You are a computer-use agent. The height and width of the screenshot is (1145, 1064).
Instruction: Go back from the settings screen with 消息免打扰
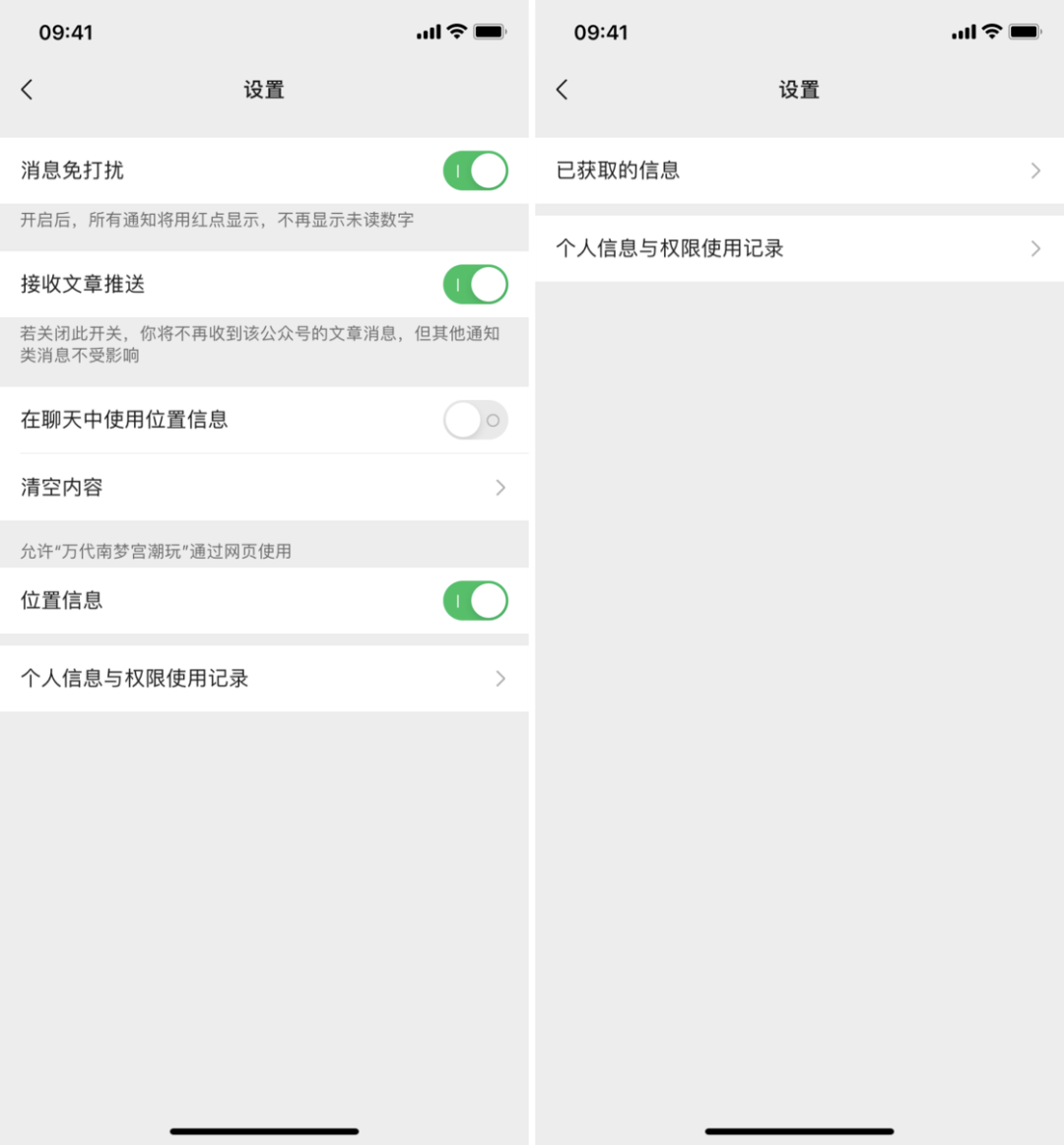coord(28,90)
